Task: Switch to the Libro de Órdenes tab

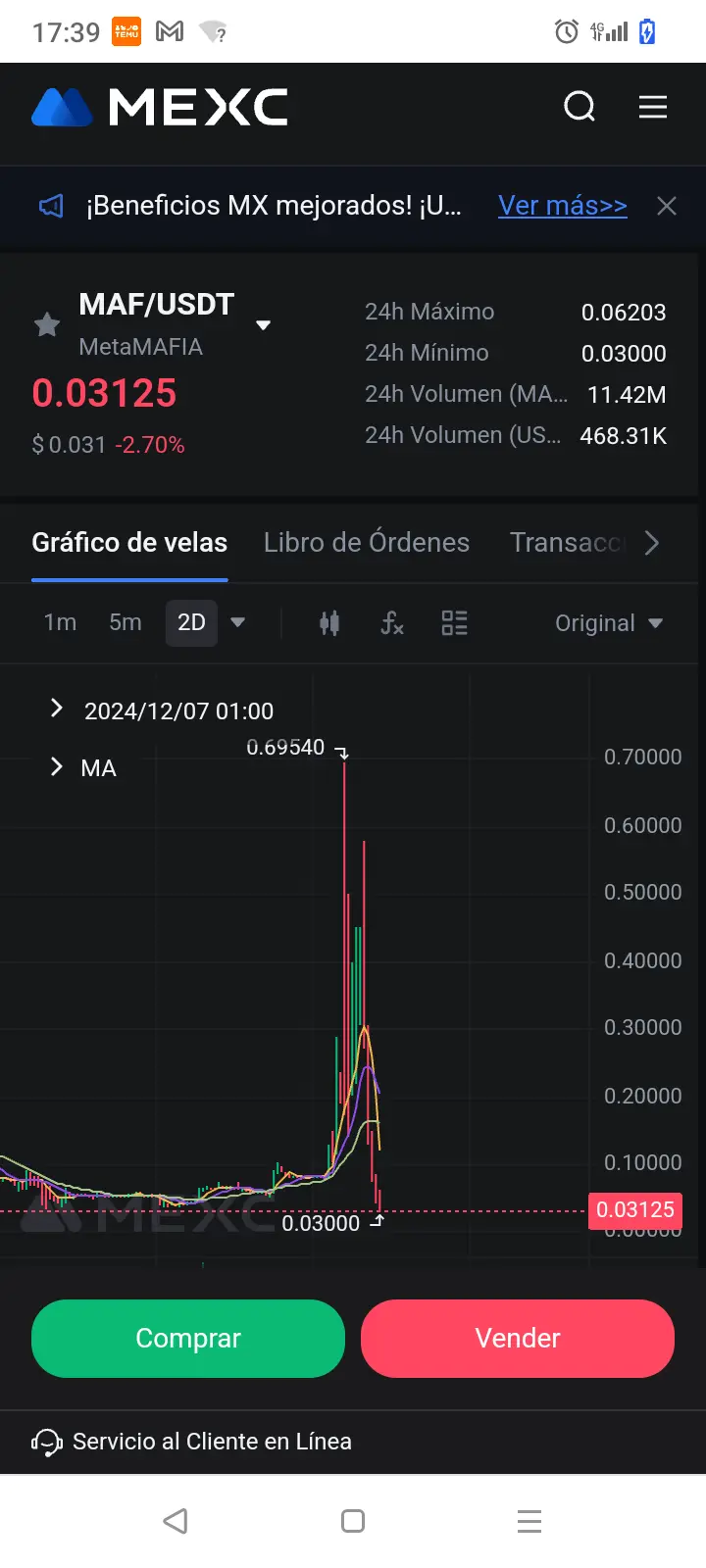Action: [x=367, y=543]
